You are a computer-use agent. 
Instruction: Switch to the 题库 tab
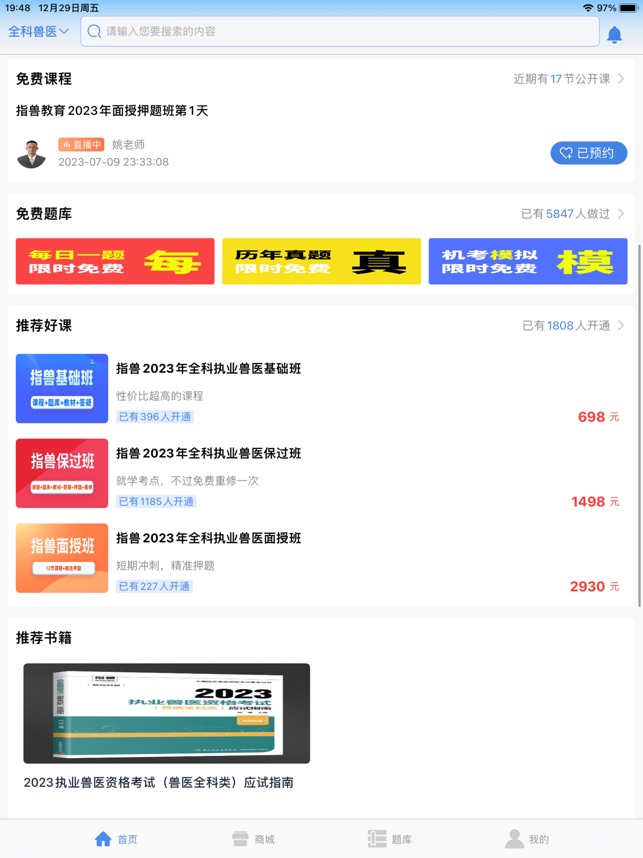(390, 839)
